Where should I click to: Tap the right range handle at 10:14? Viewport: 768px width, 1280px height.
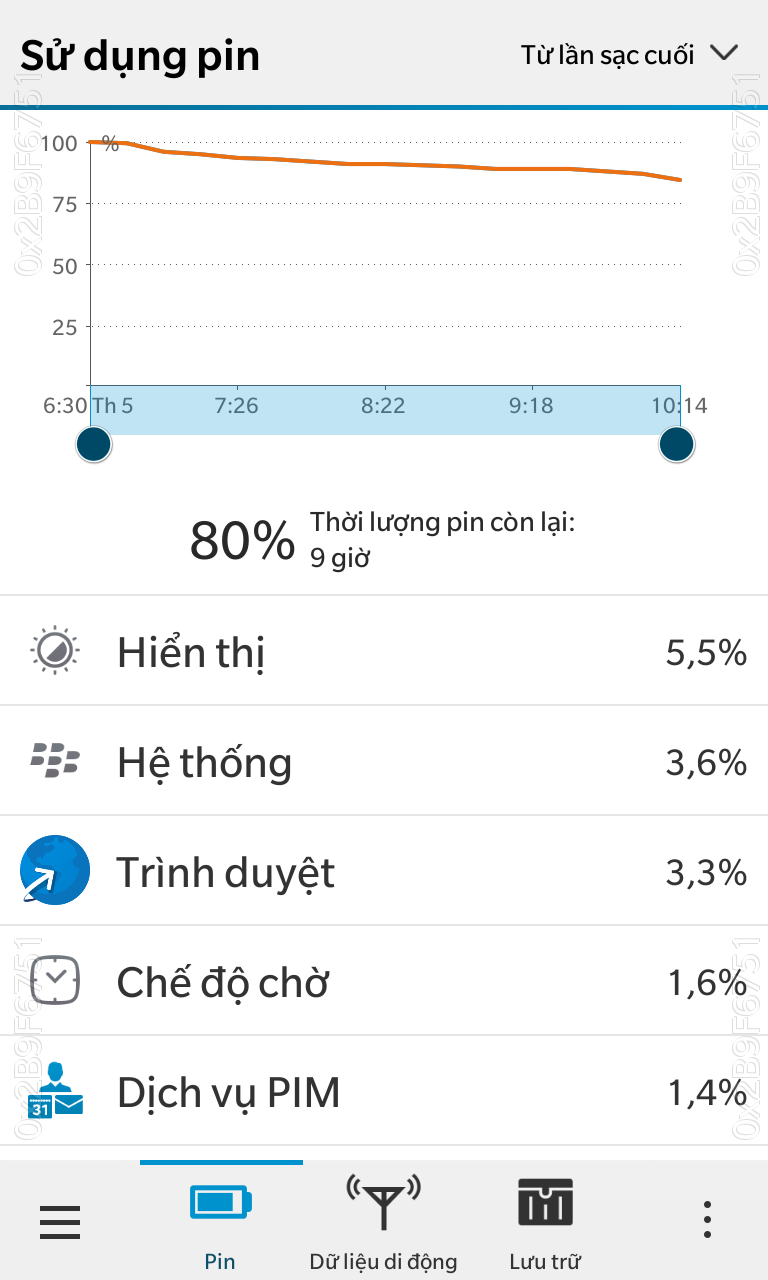(677, 444)
